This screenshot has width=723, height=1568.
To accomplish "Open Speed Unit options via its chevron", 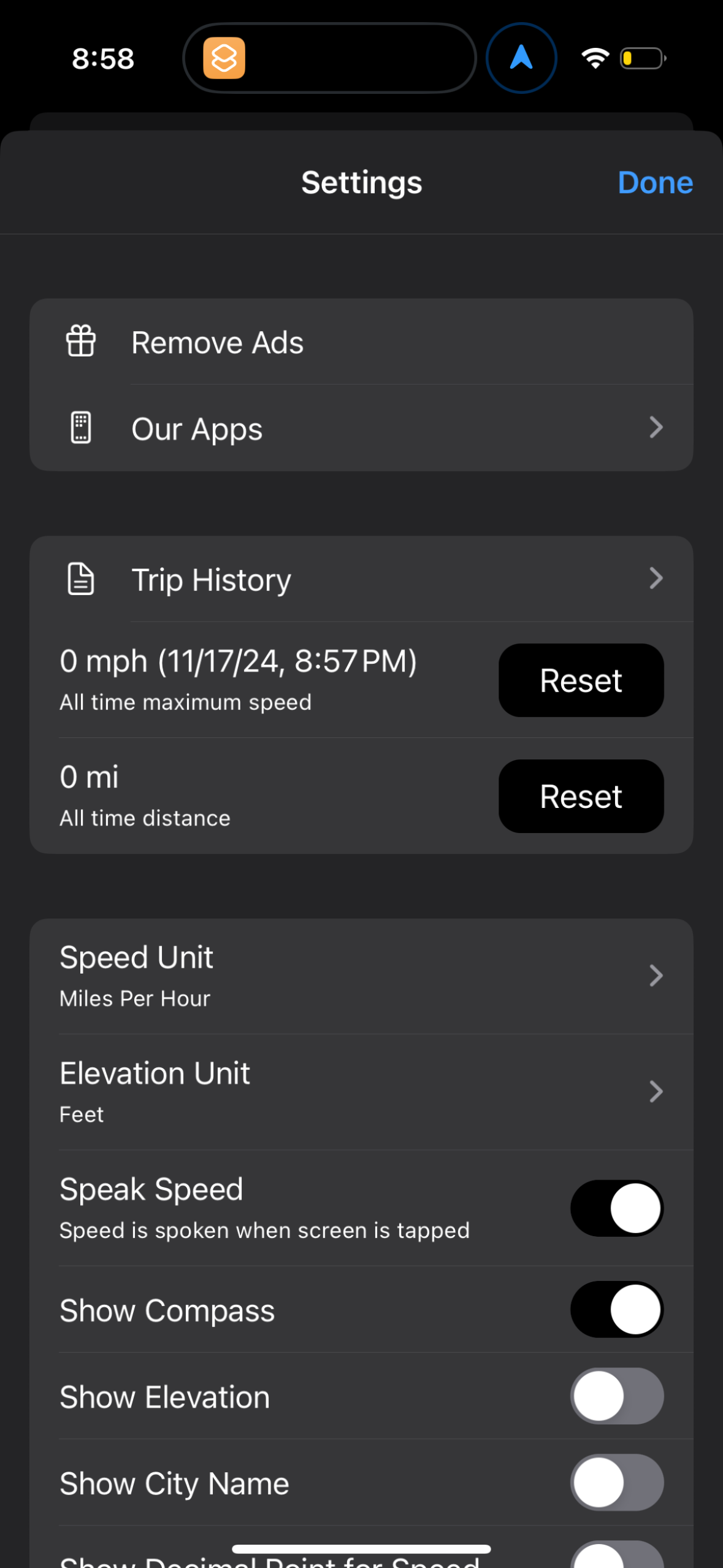I will (656, 975).
